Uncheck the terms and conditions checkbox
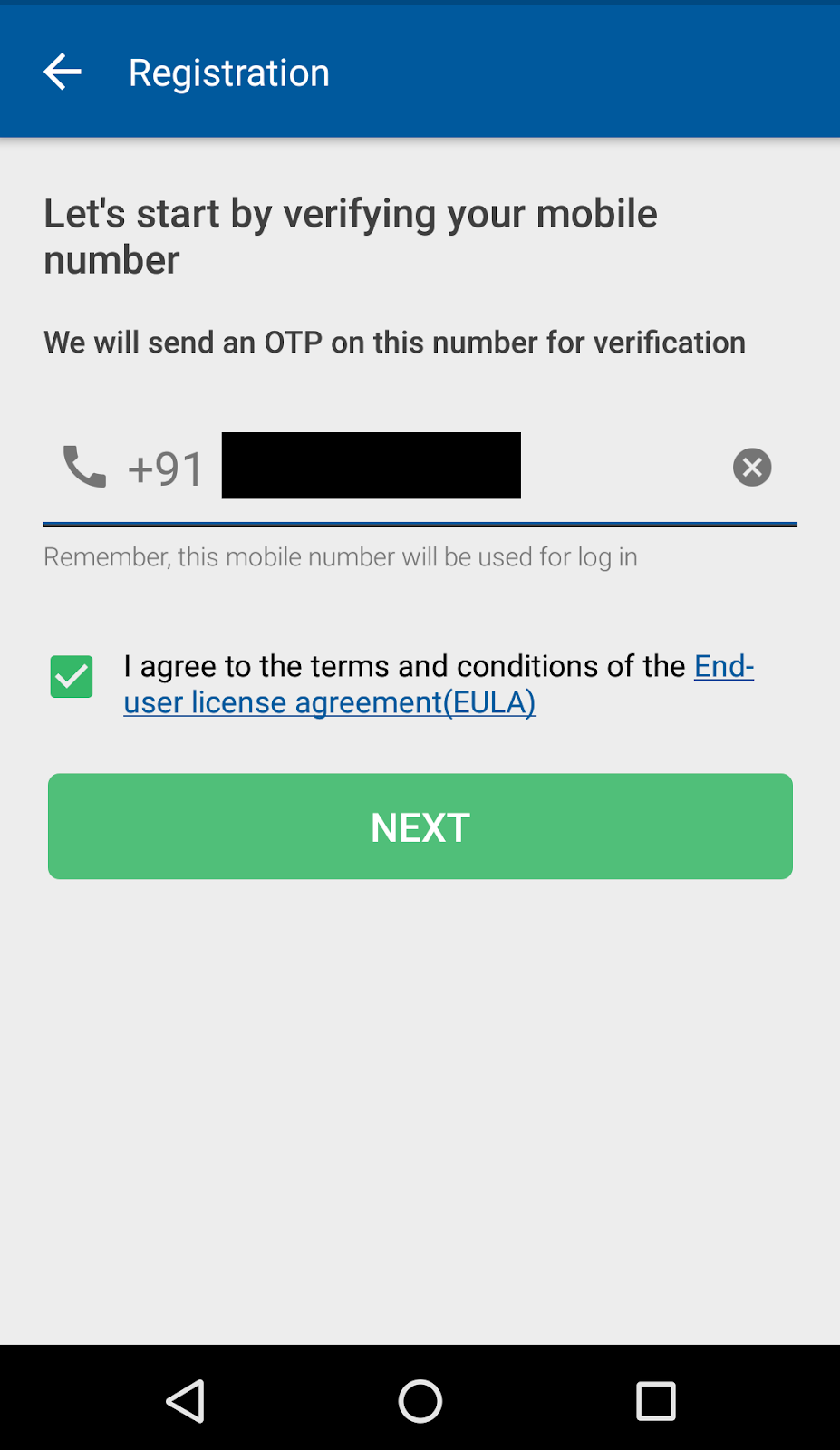840x1450 pixels. 72,677
